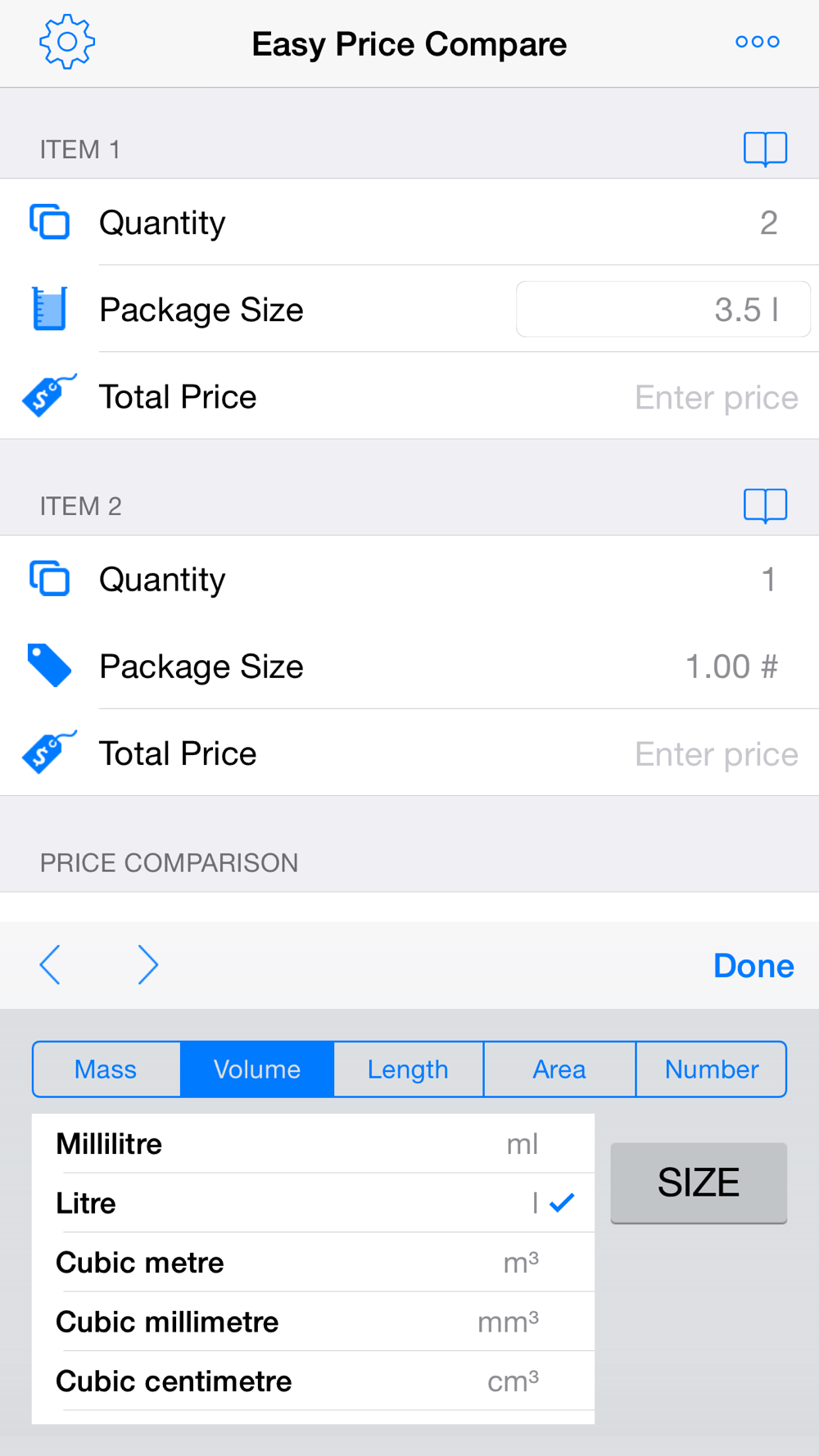Image resolution: width=819 pixels, height=1456 pixels.
Task: Switch to the Length tab
Action: (408, 1069)
